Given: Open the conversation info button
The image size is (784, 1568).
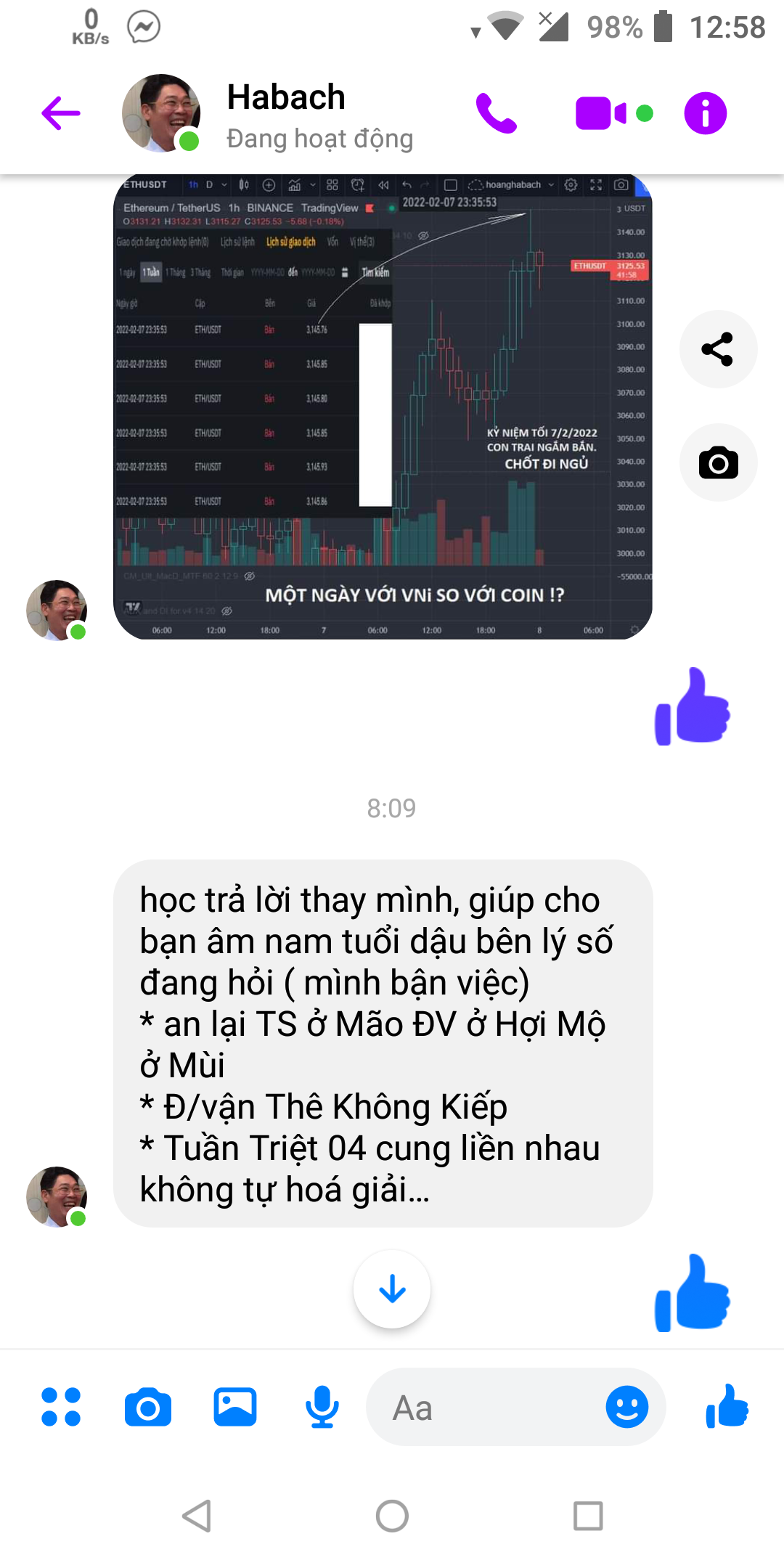Looking at the screenshot, I should click(x=705, y=113).
